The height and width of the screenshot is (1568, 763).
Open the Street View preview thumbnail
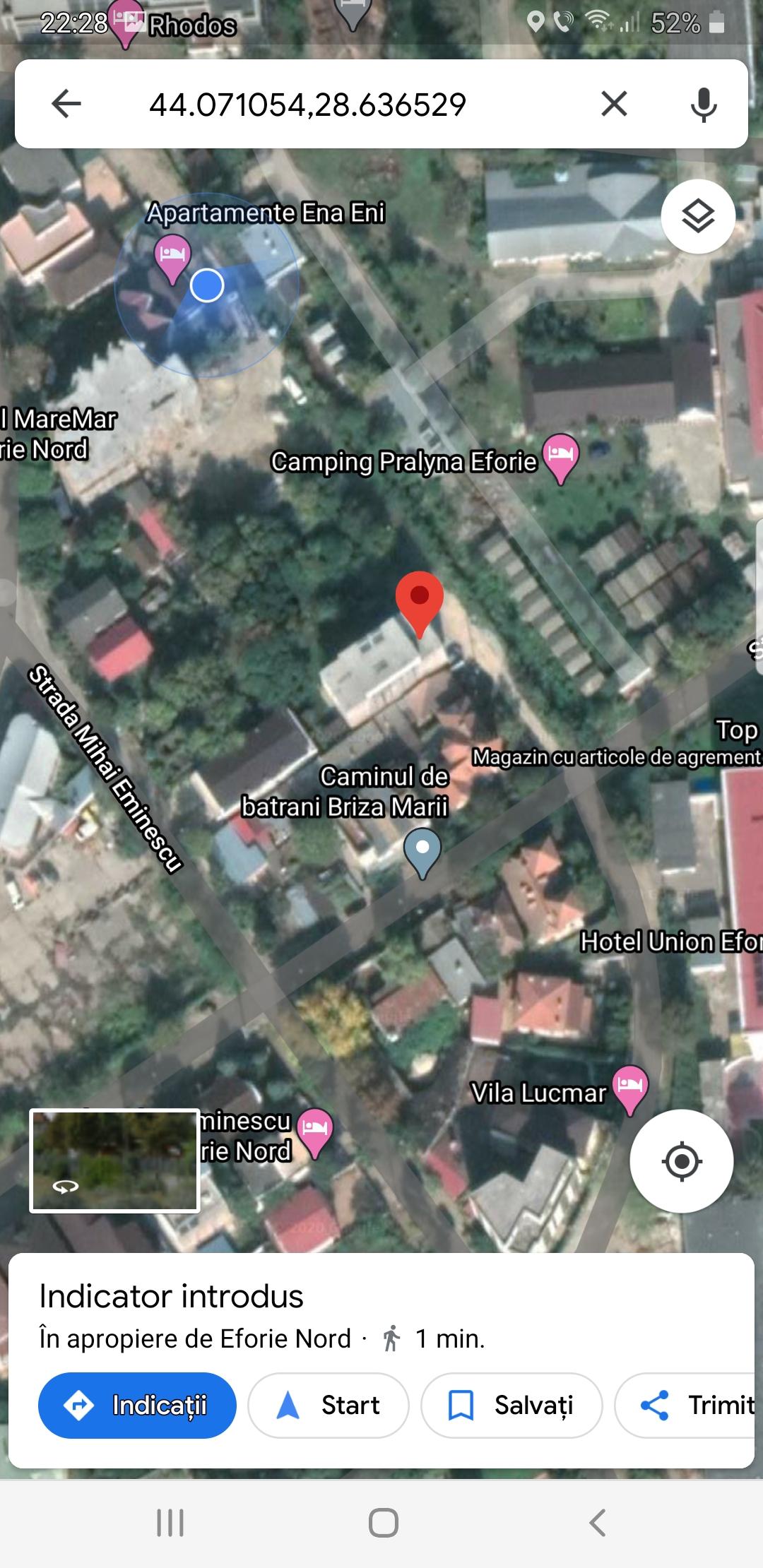point(114,1160)
